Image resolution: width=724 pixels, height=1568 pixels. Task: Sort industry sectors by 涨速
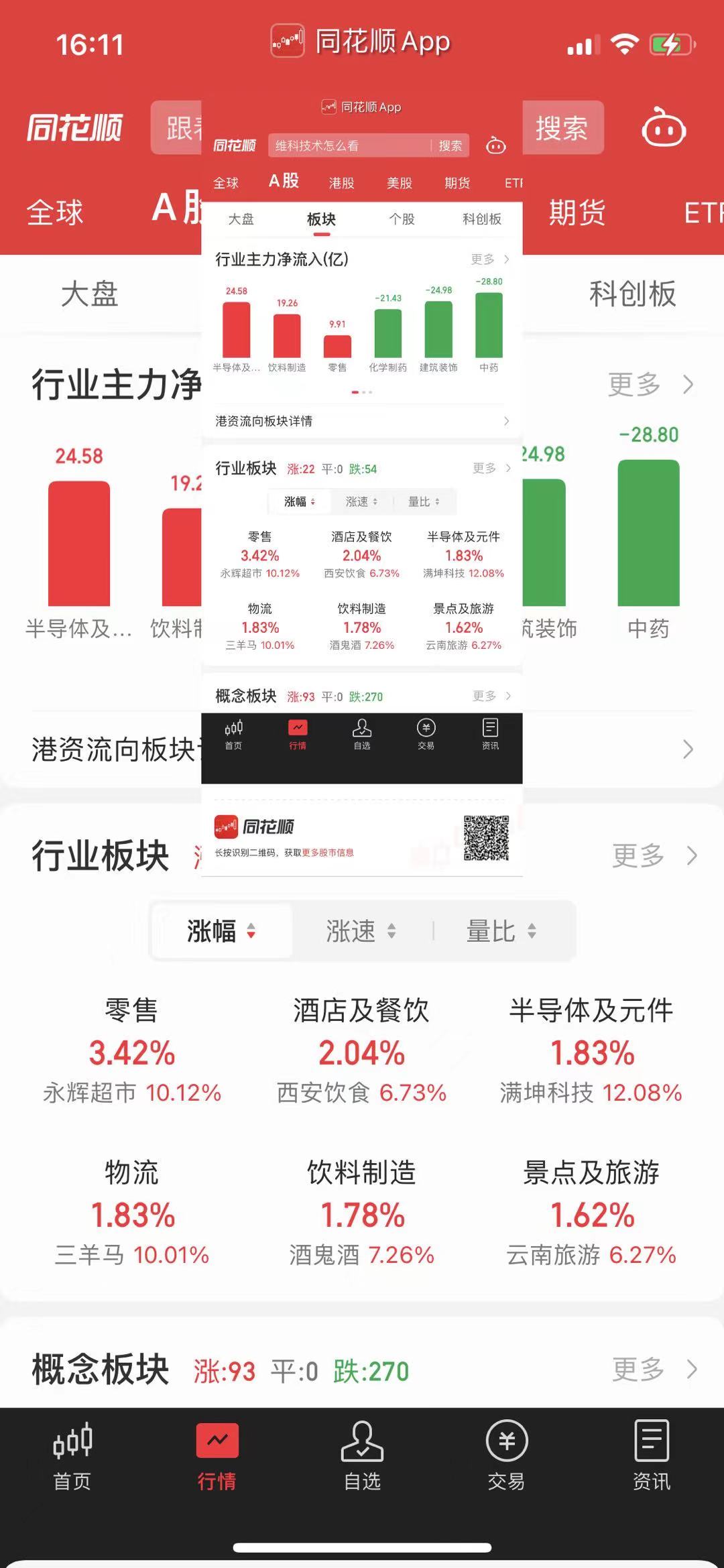coord(361,931)
